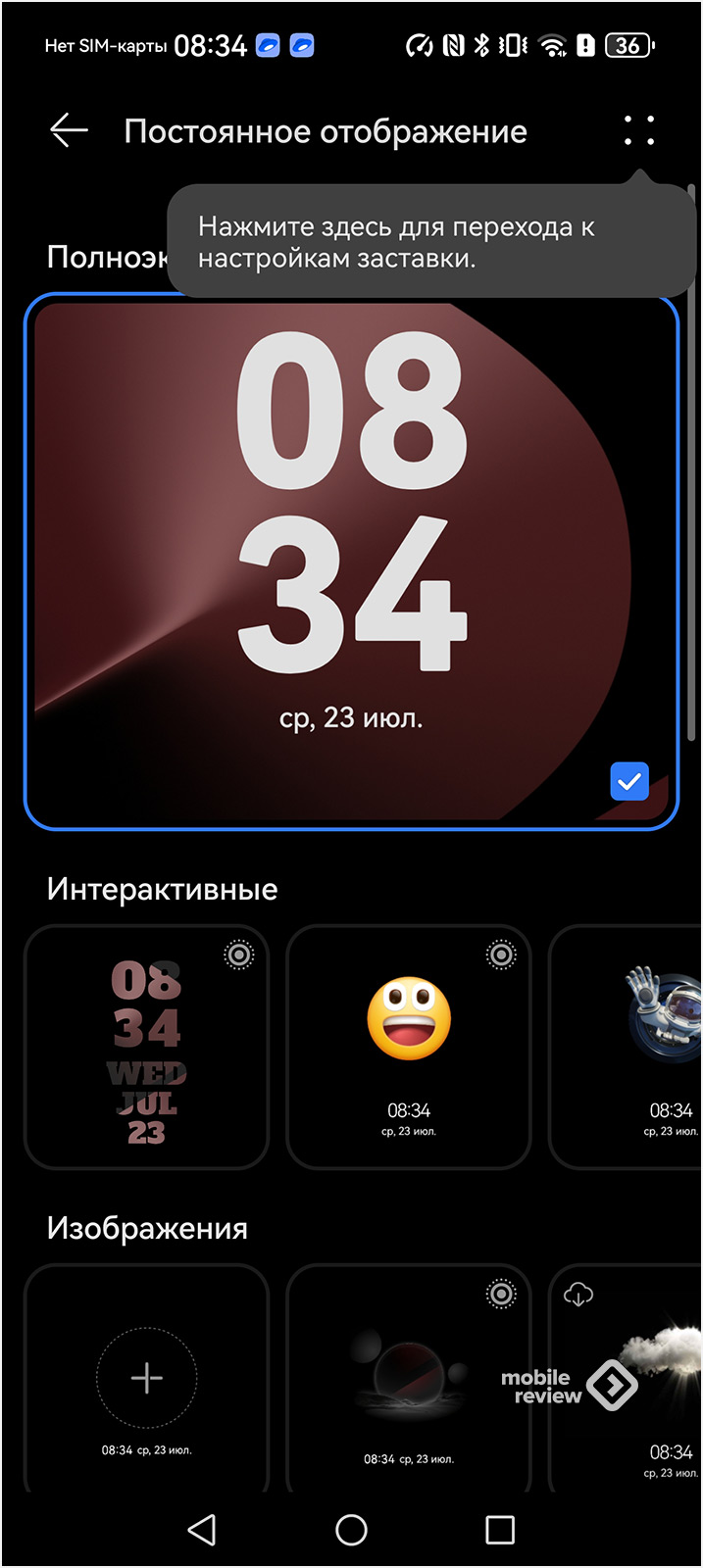Toggle the blue checkmark on the full-screen style
This screenshot has height=1568, width=703.
pyautogui.click(x=629, y=781)
